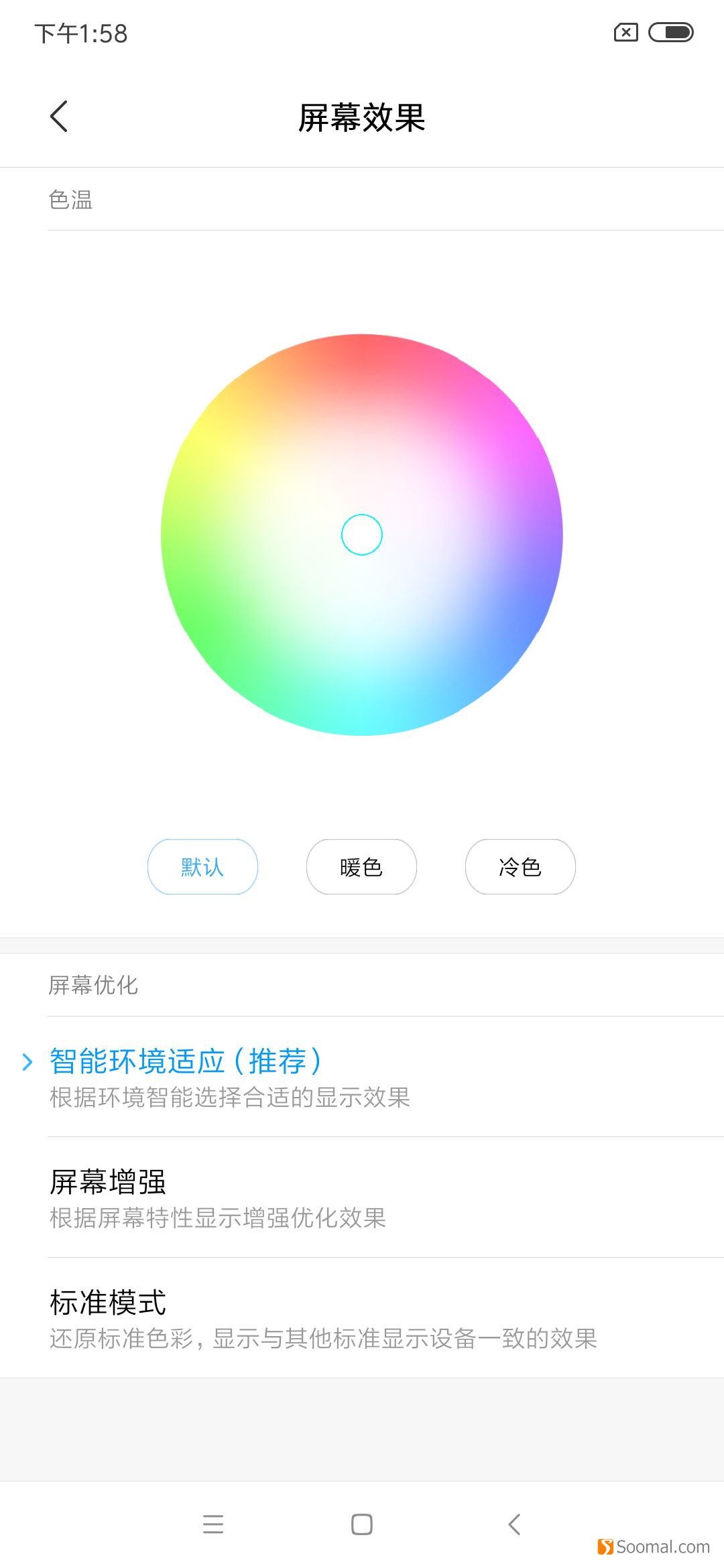Tap the color wheel selection ring
Image resolution: width=724 pixels, height=1568 pixels.
tap(362, 534)
